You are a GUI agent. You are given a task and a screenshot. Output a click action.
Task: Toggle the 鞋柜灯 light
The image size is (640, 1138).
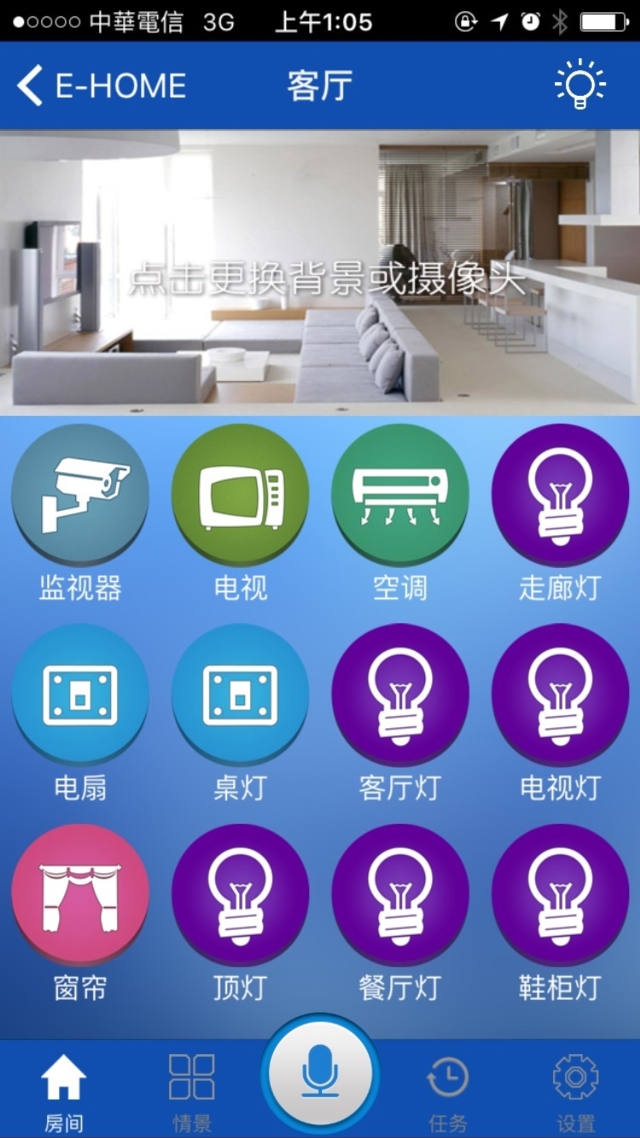(560, 893)
